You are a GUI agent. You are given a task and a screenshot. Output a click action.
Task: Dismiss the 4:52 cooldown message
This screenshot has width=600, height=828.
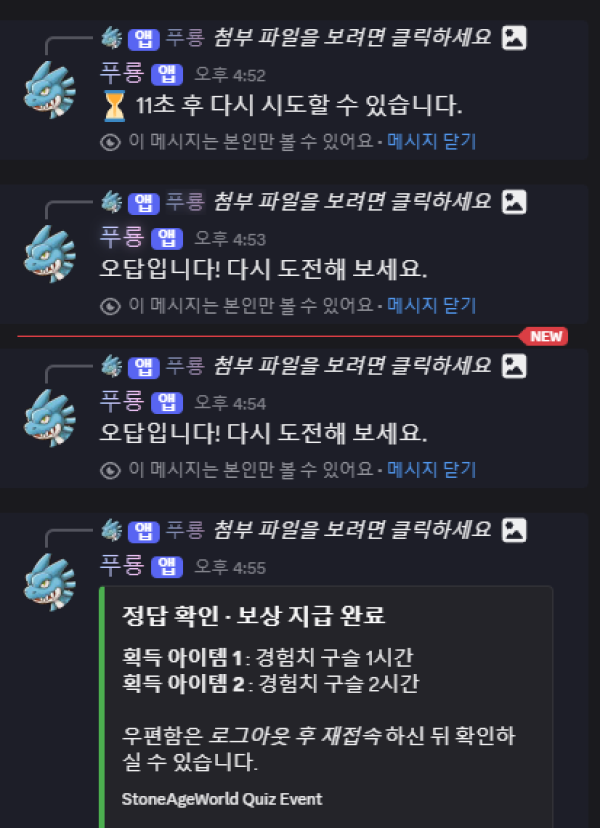[x=431, y=142]
